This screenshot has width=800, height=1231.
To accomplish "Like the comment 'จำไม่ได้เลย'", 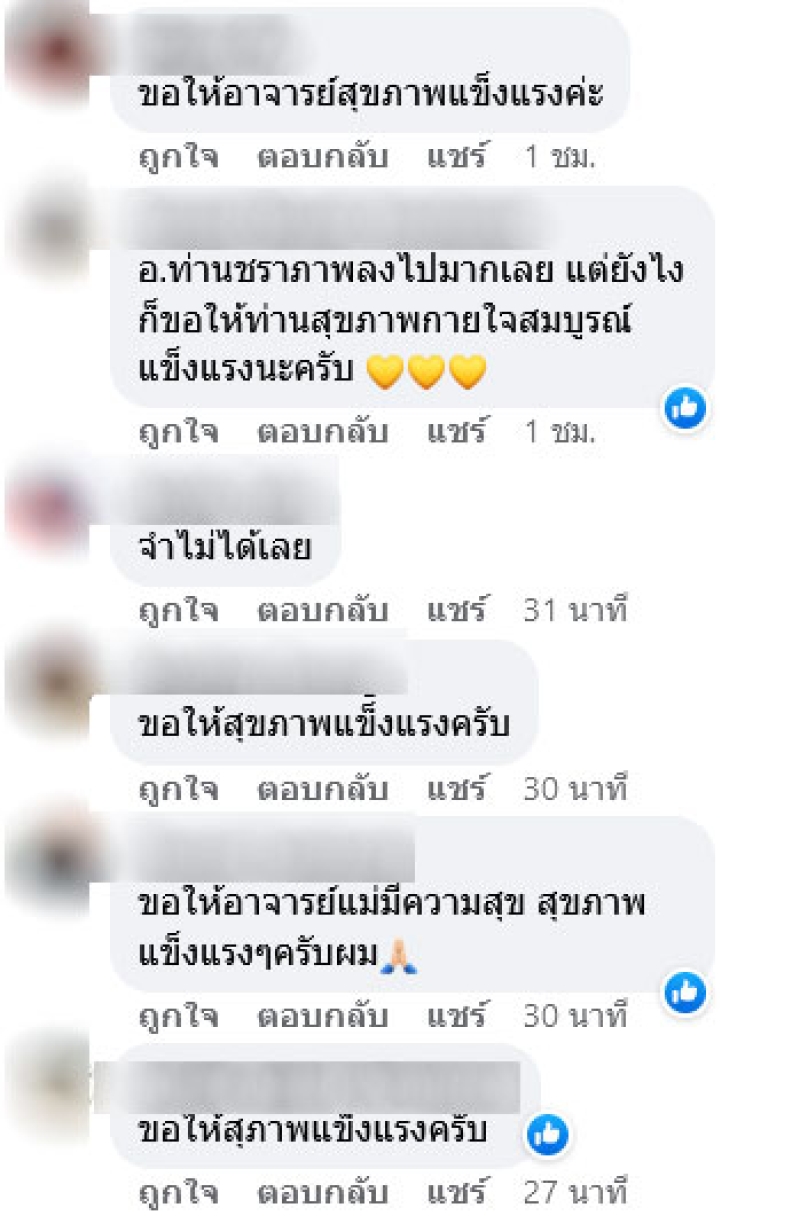I will tap(178, 609).
